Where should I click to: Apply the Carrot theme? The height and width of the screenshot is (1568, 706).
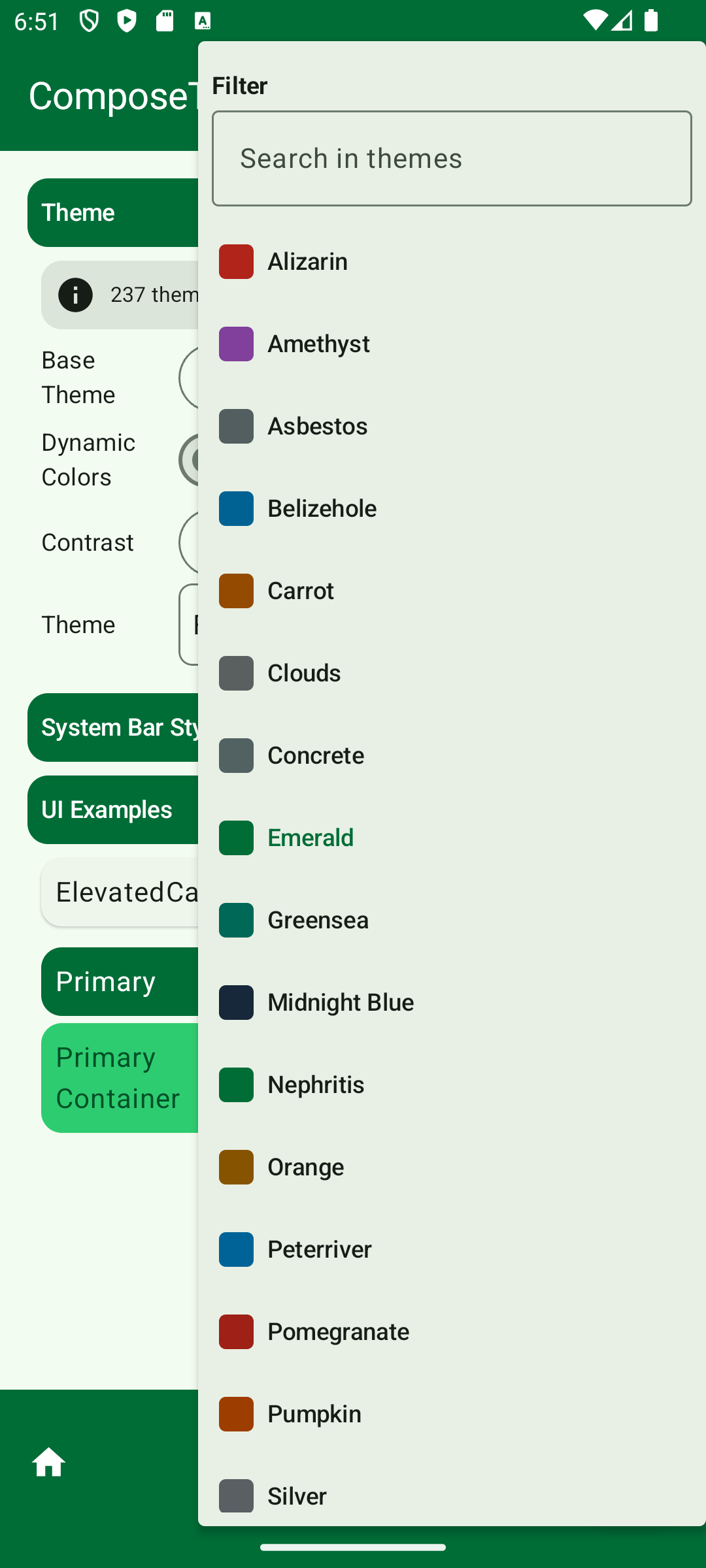click(x=452, y=591)
